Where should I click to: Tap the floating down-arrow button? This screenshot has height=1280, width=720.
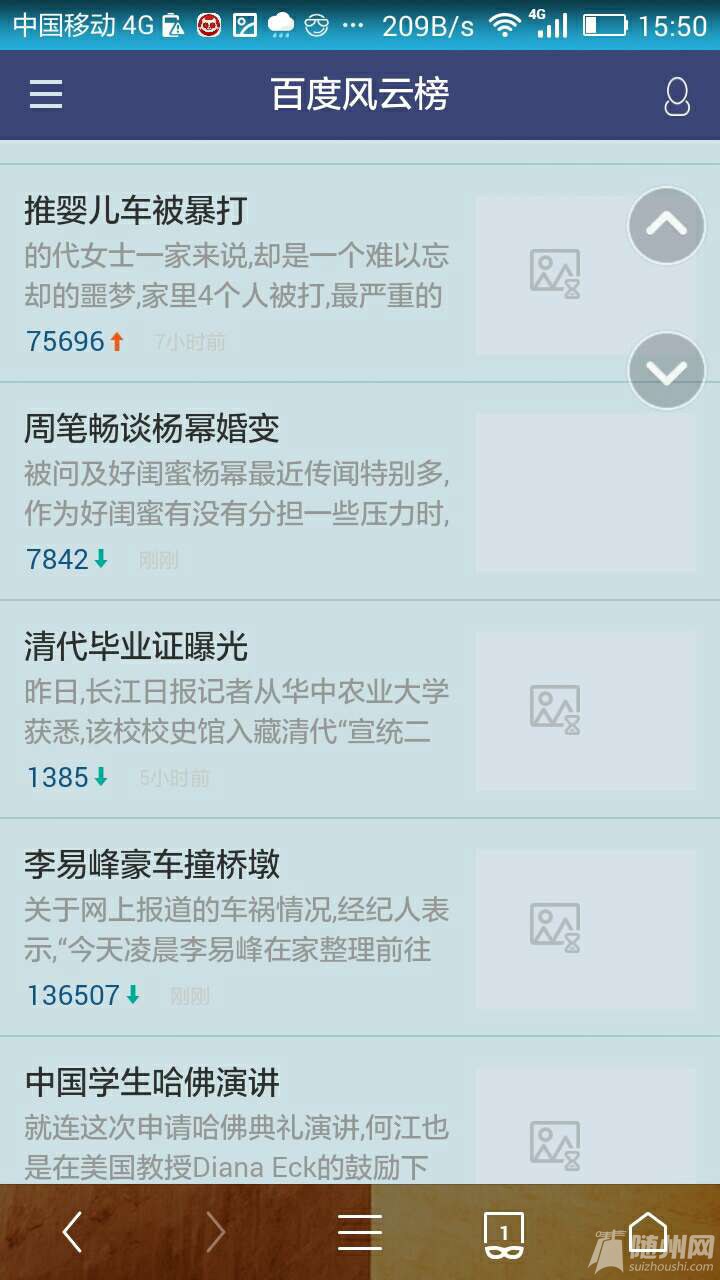tap(667, 371)
